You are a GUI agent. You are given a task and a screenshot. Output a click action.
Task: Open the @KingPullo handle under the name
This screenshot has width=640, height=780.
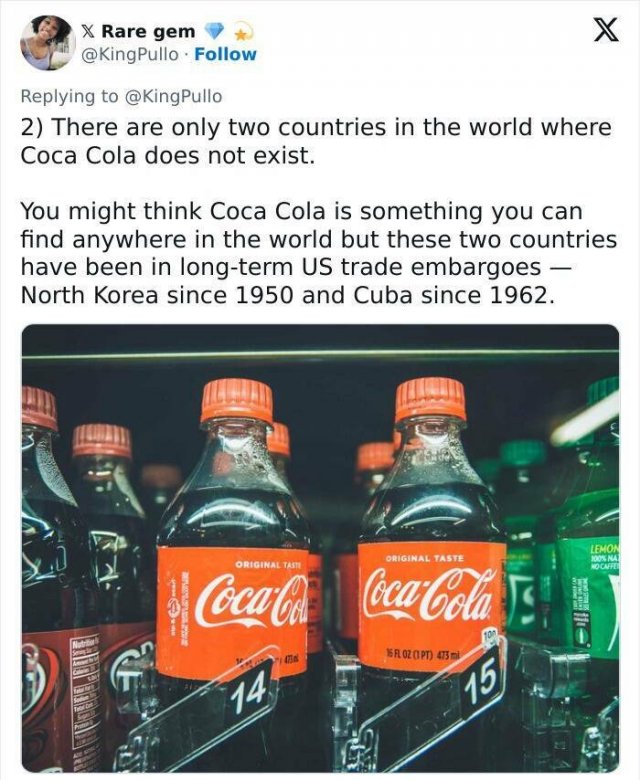pyautogui.click(x=137, y=54)
